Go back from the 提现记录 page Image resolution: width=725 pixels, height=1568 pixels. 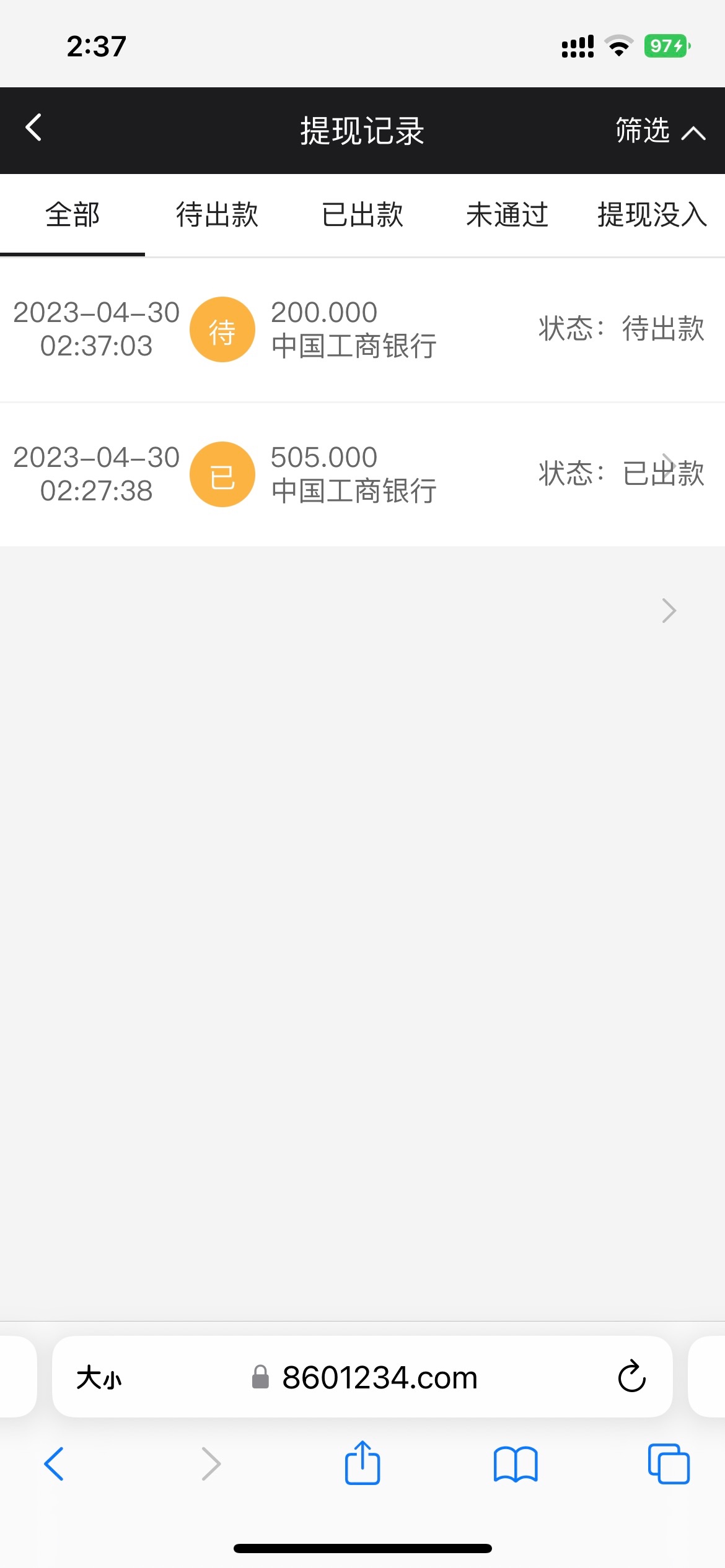[34, 128]
